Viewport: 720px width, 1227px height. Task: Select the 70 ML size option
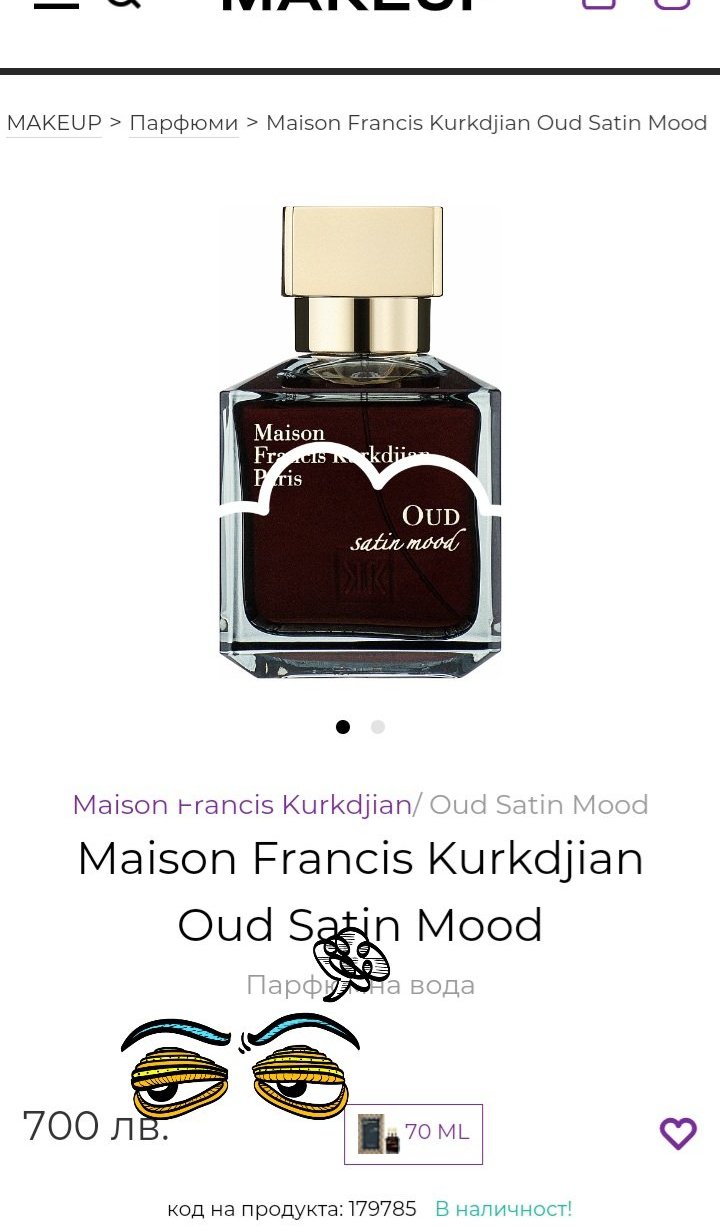[414, 1134]
